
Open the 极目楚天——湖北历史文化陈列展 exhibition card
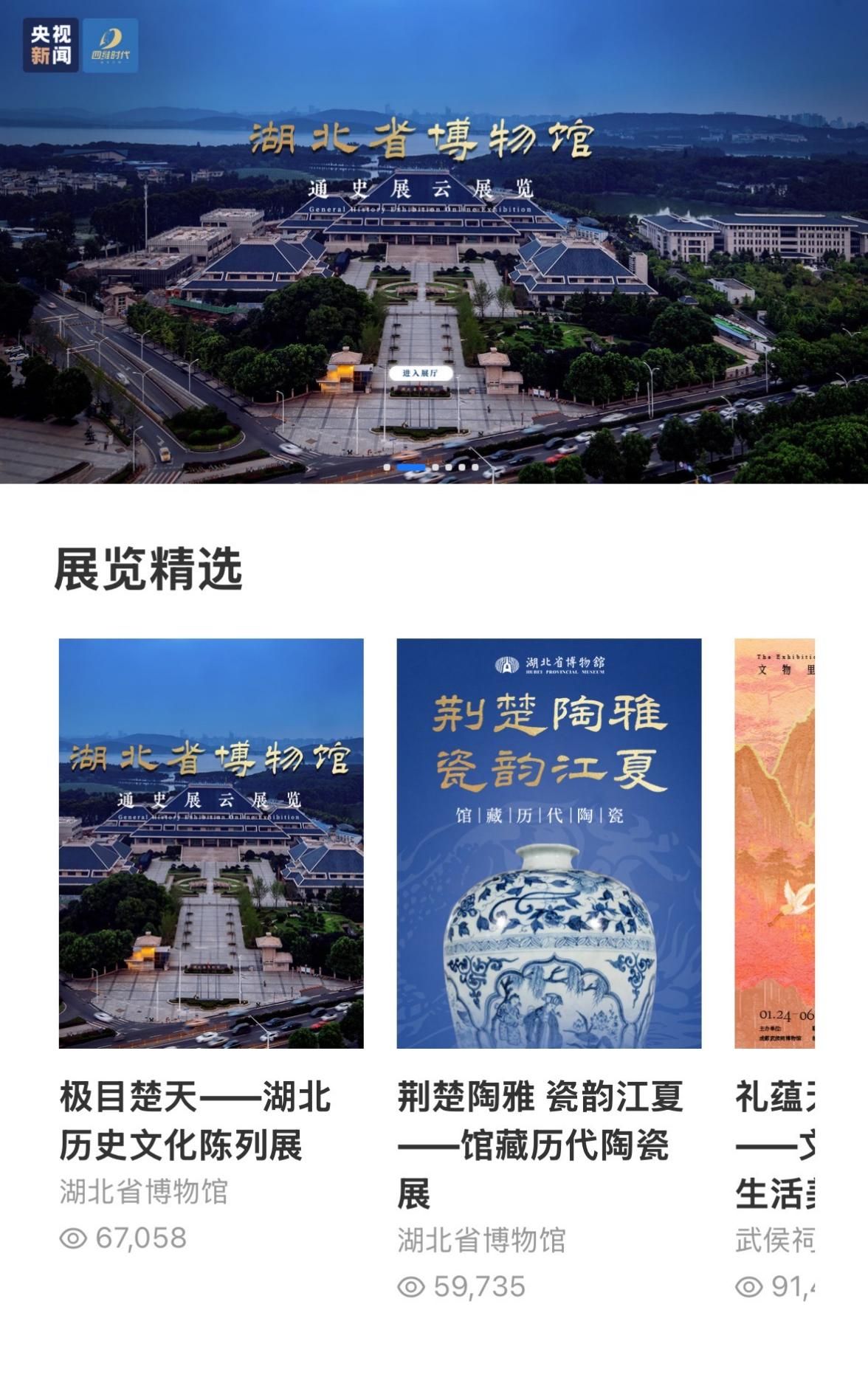[x=211, y=843]
